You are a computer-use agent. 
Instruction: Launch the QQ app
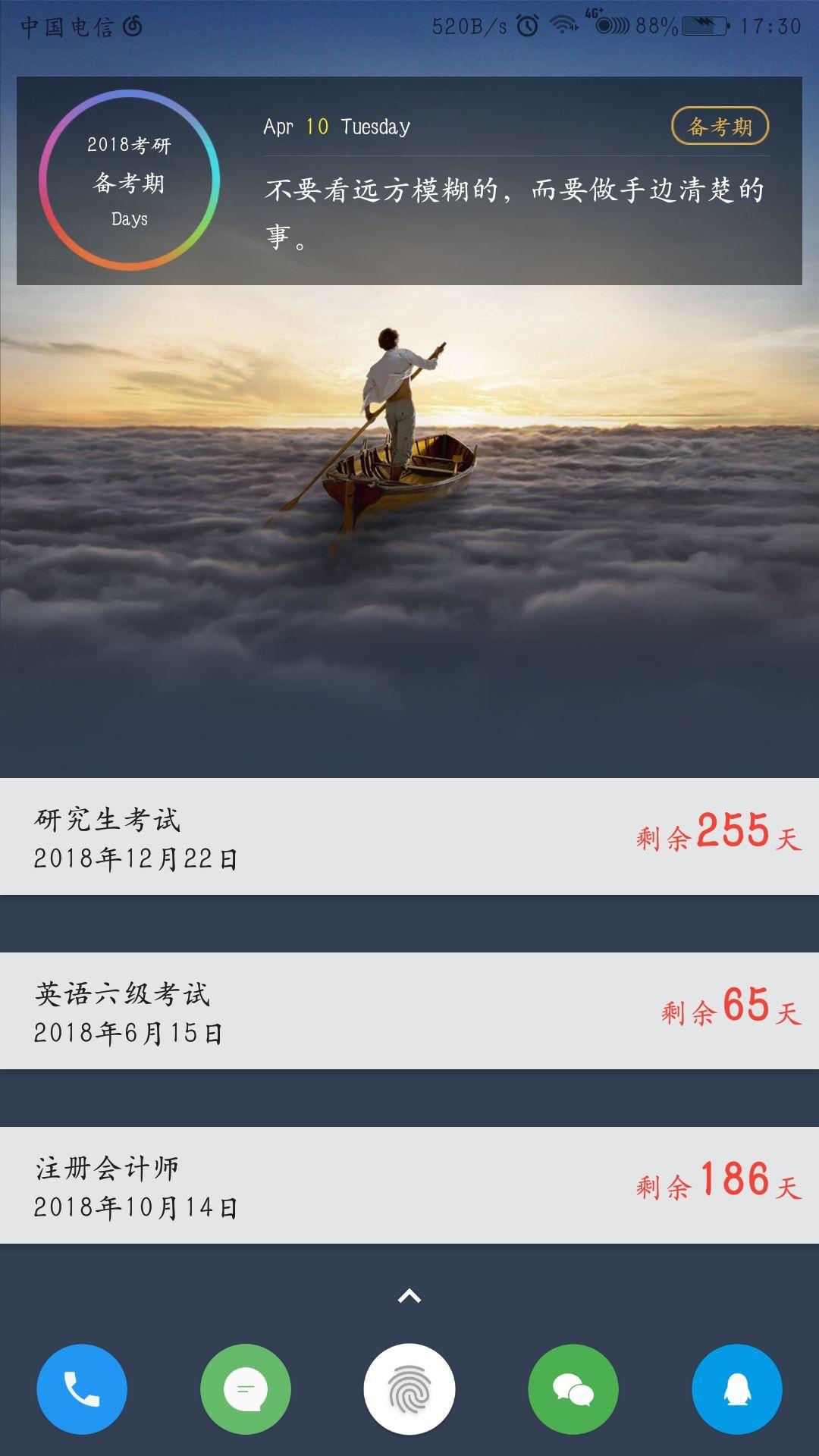pos(737,1389)
